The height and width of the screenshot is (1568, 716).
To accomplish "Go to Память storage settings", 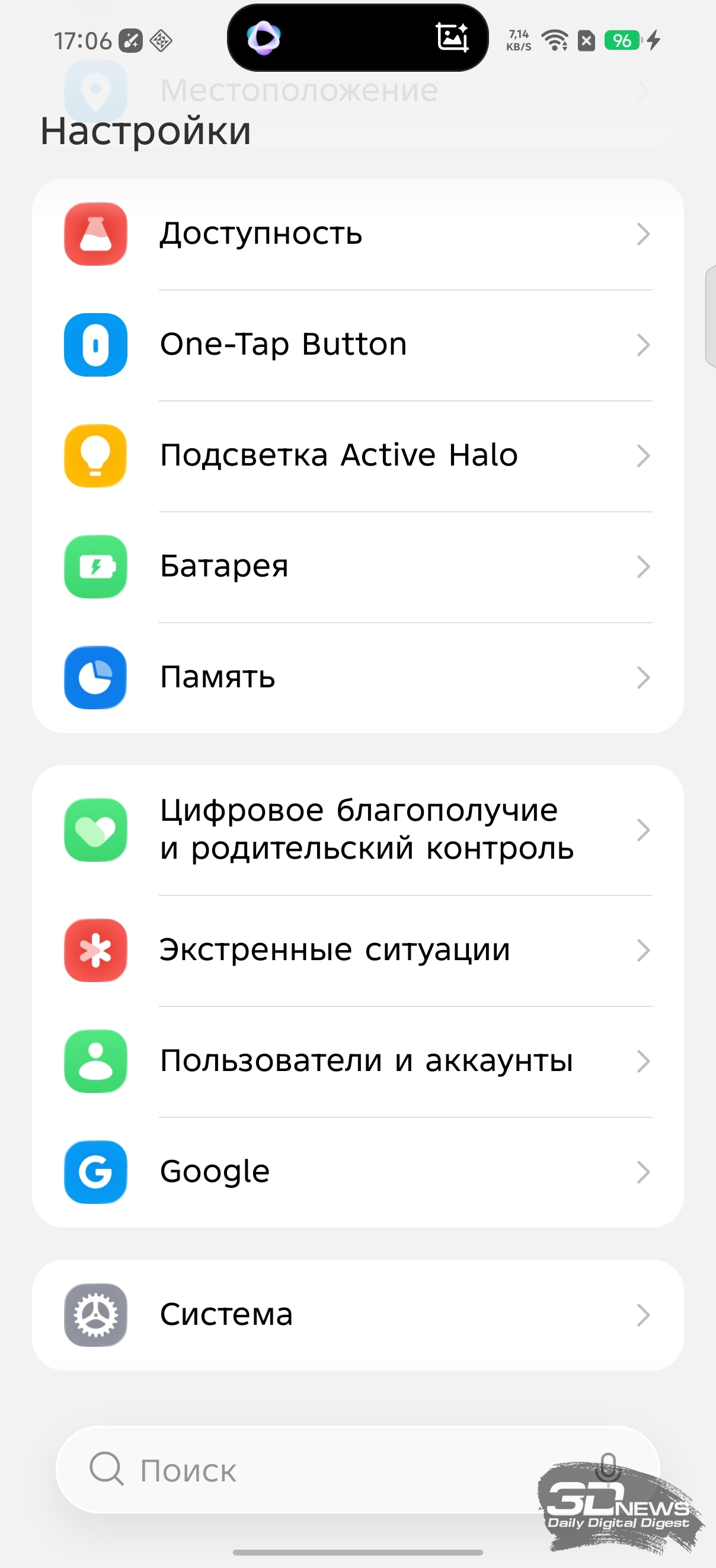I will tap(357, 677).
